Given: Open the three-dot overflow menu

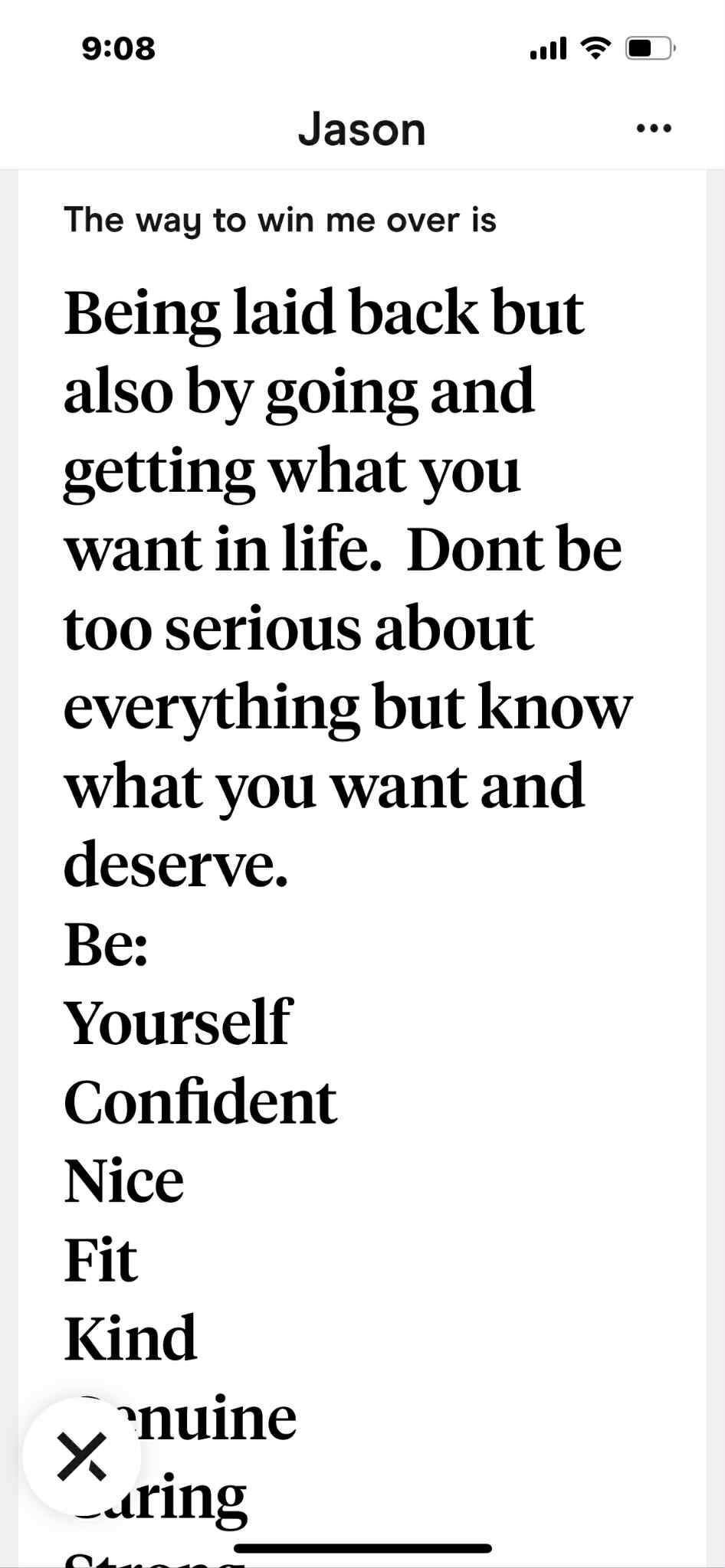Looking at the screenshot, I should pyautogui.click(x=654, y=129).
